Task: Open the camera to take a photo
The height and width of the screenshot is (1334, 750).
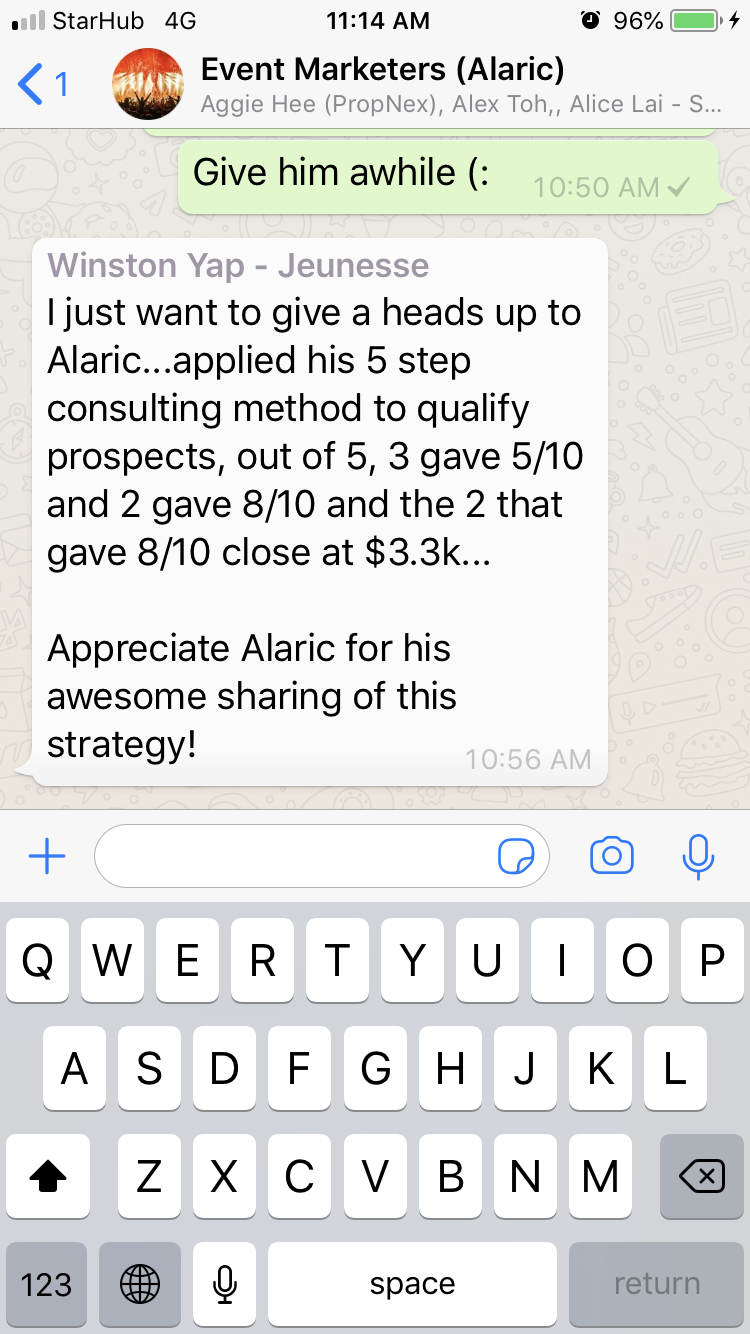Action: [x=612, y=856]
